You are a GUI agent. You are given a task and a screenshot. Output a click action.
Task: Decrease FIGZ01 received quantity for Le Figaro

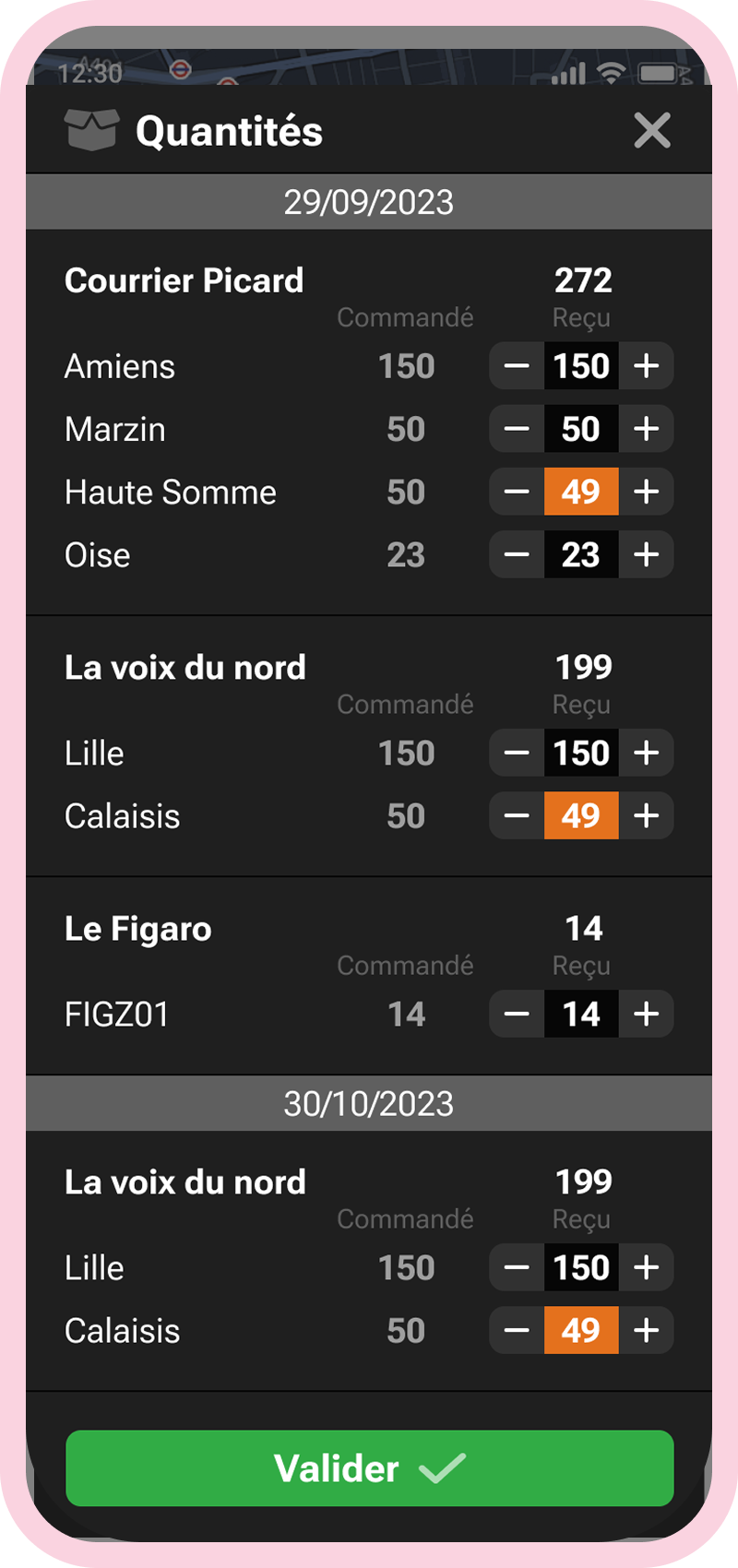click(x=517, y=1015)
